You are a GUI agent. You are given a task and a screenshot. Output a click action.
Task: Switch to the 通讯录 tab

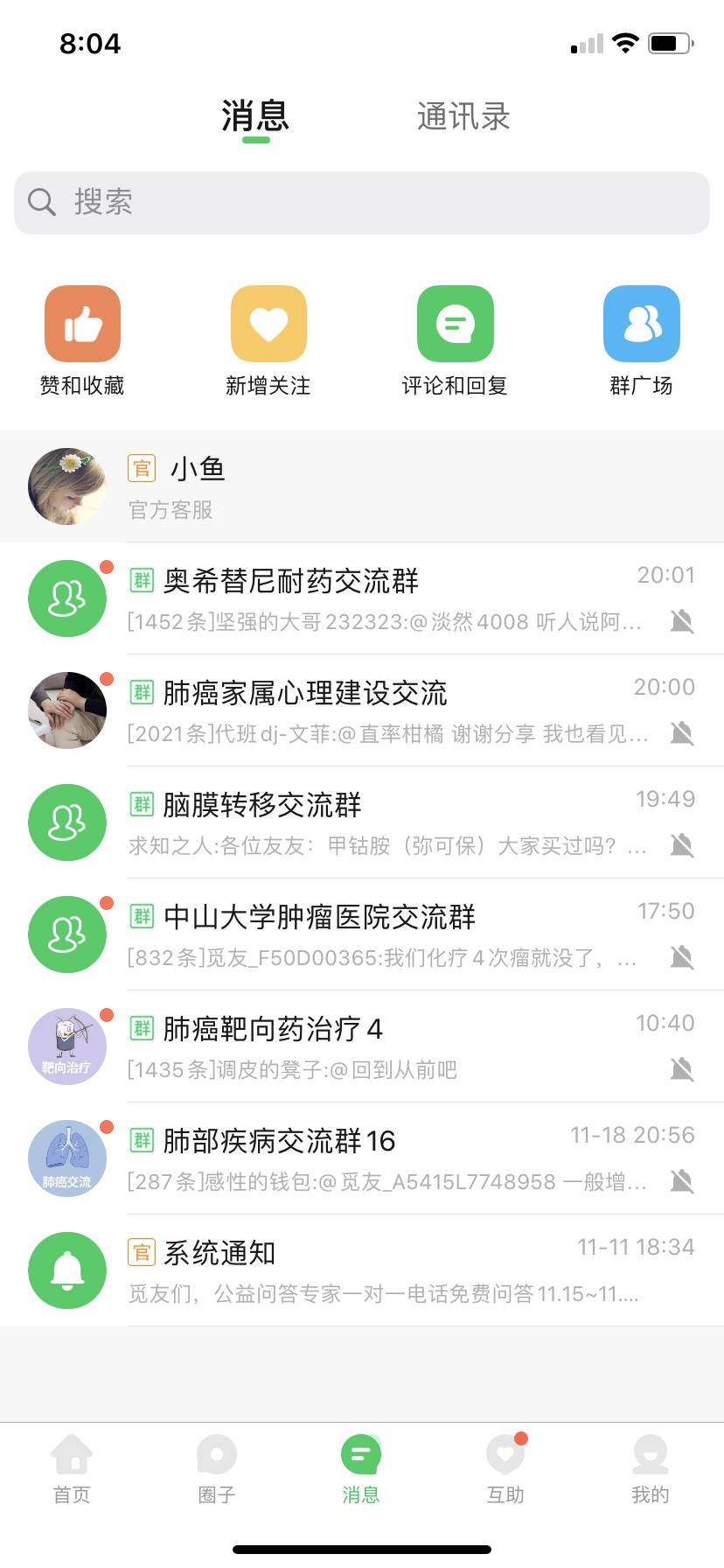(463, 116)
